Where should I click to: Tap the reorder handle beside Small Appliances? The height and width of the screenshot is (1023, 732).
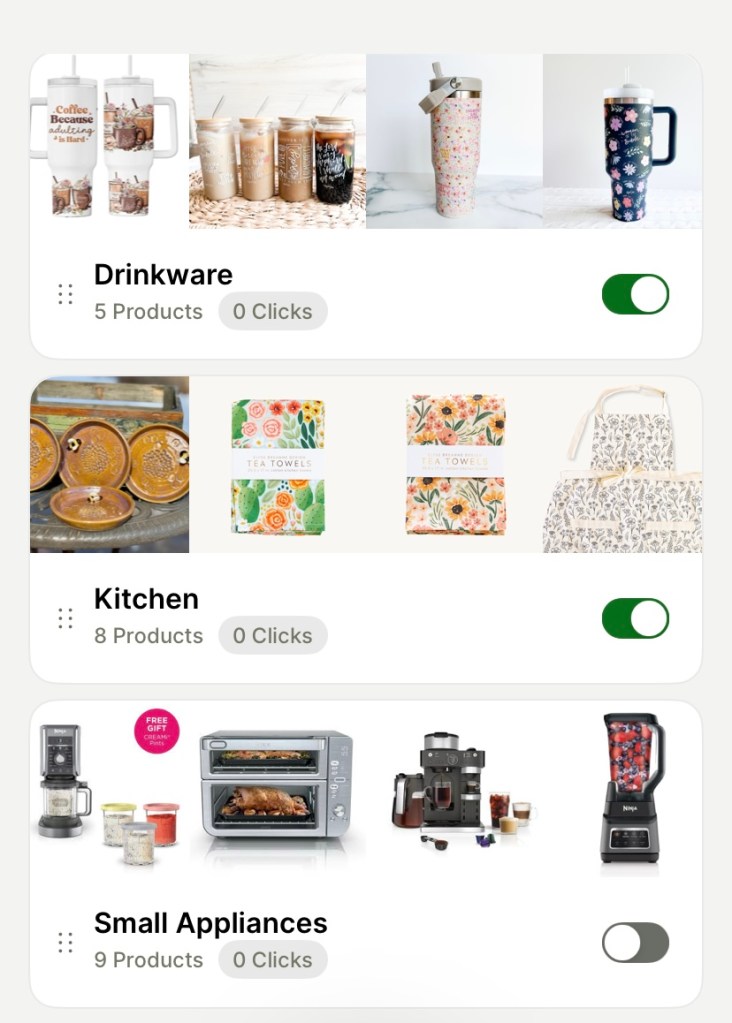(x=66, y=942)
